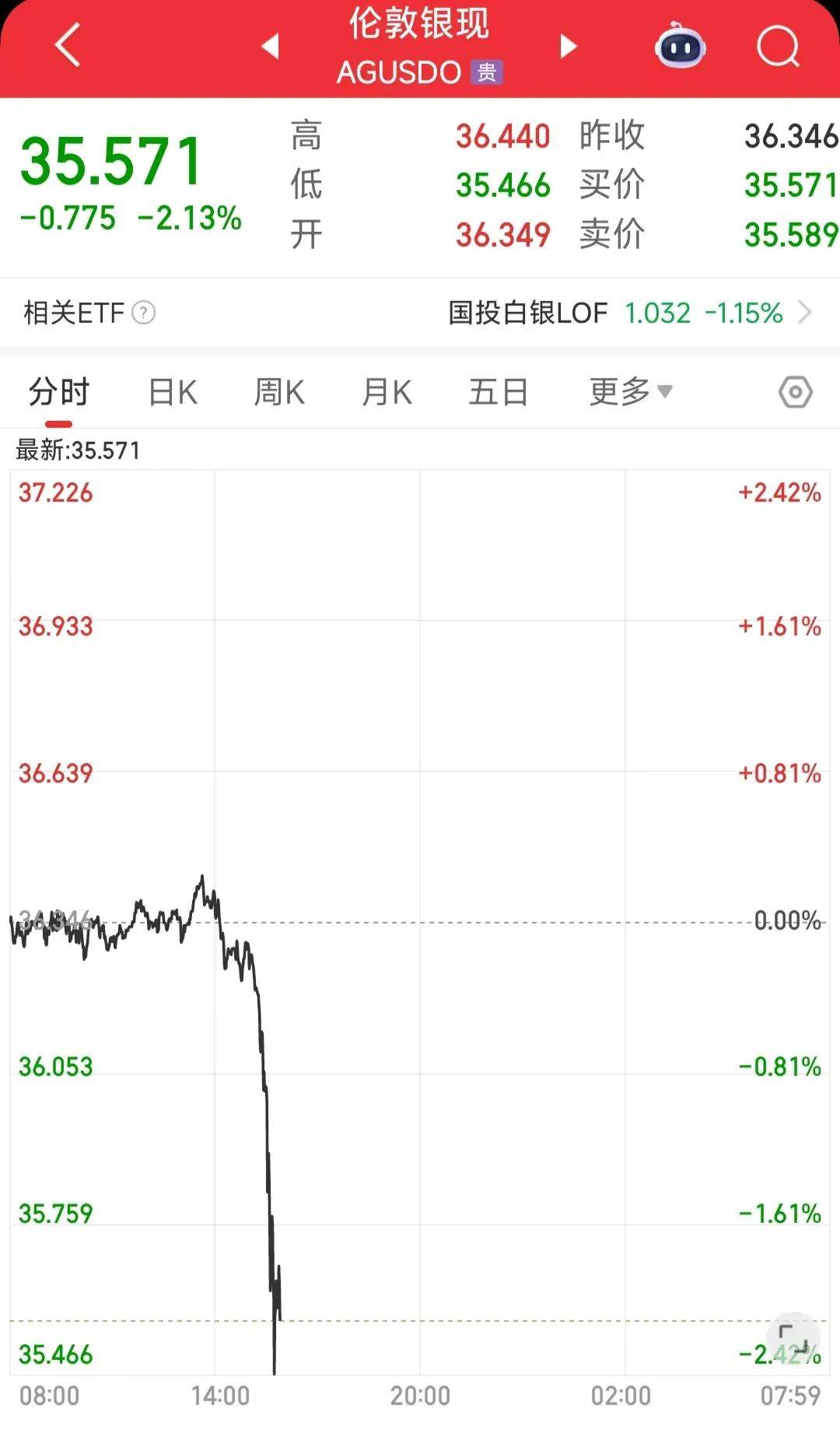Viewport: 840px width, 1444px height.
Task: Open chart settings hexagon icon
Action: click(795, 392)
